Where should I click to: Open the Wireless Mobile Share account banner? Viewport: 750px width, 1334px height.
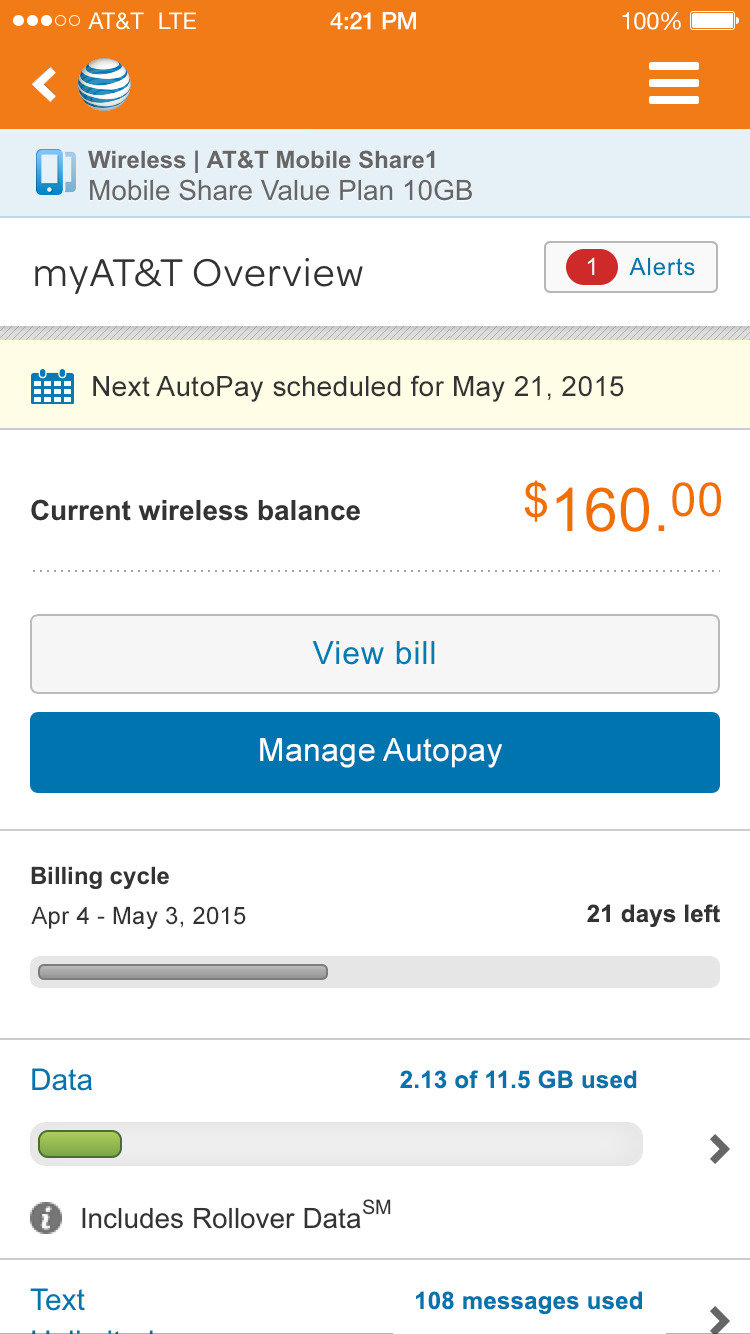tap(375, 174)
